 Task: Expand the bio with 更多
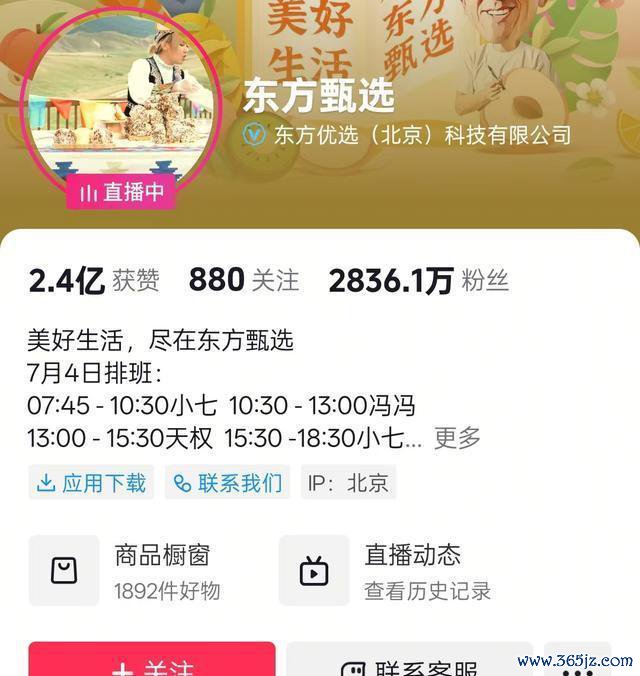coord(457,437)
